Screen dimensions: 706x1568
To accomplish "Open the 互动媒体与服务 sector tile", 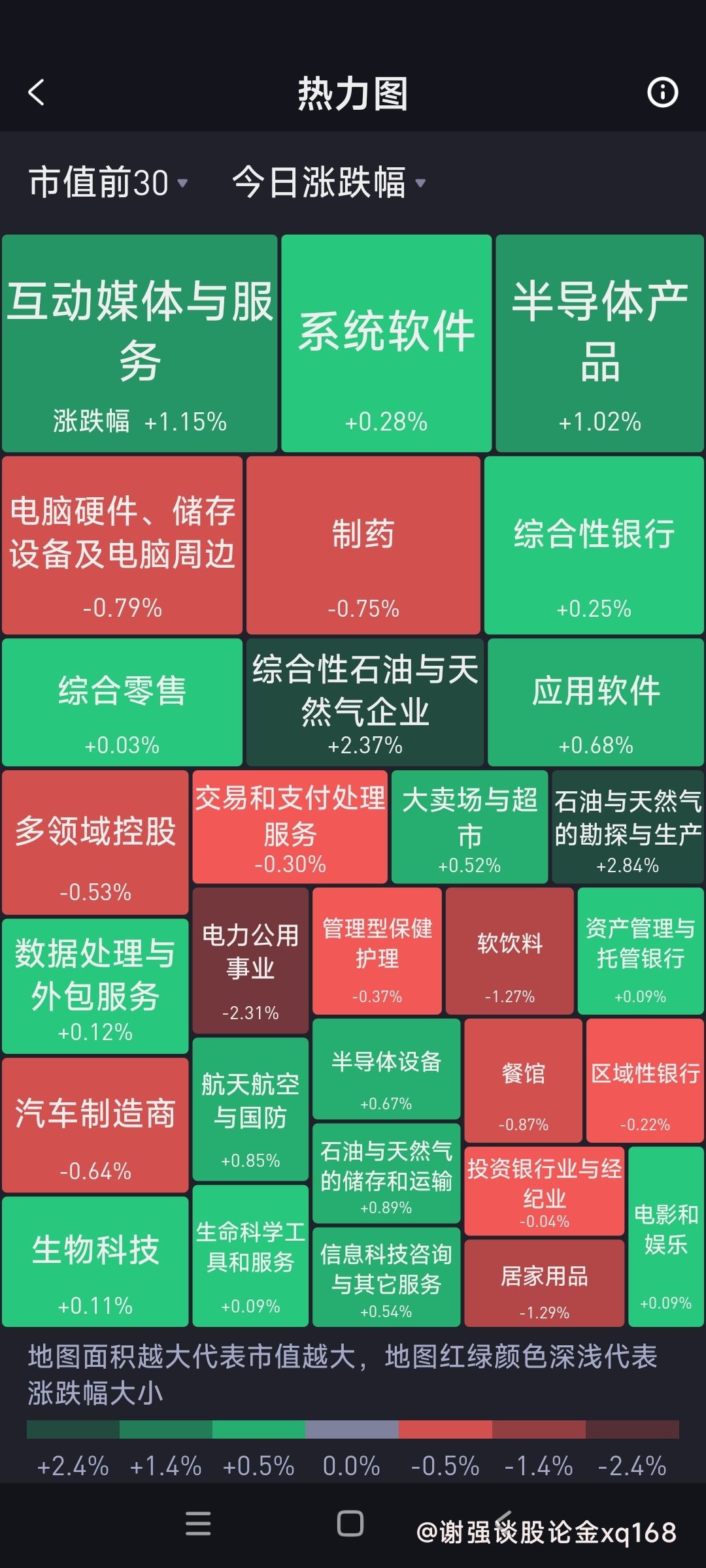I will click(140, 344).
